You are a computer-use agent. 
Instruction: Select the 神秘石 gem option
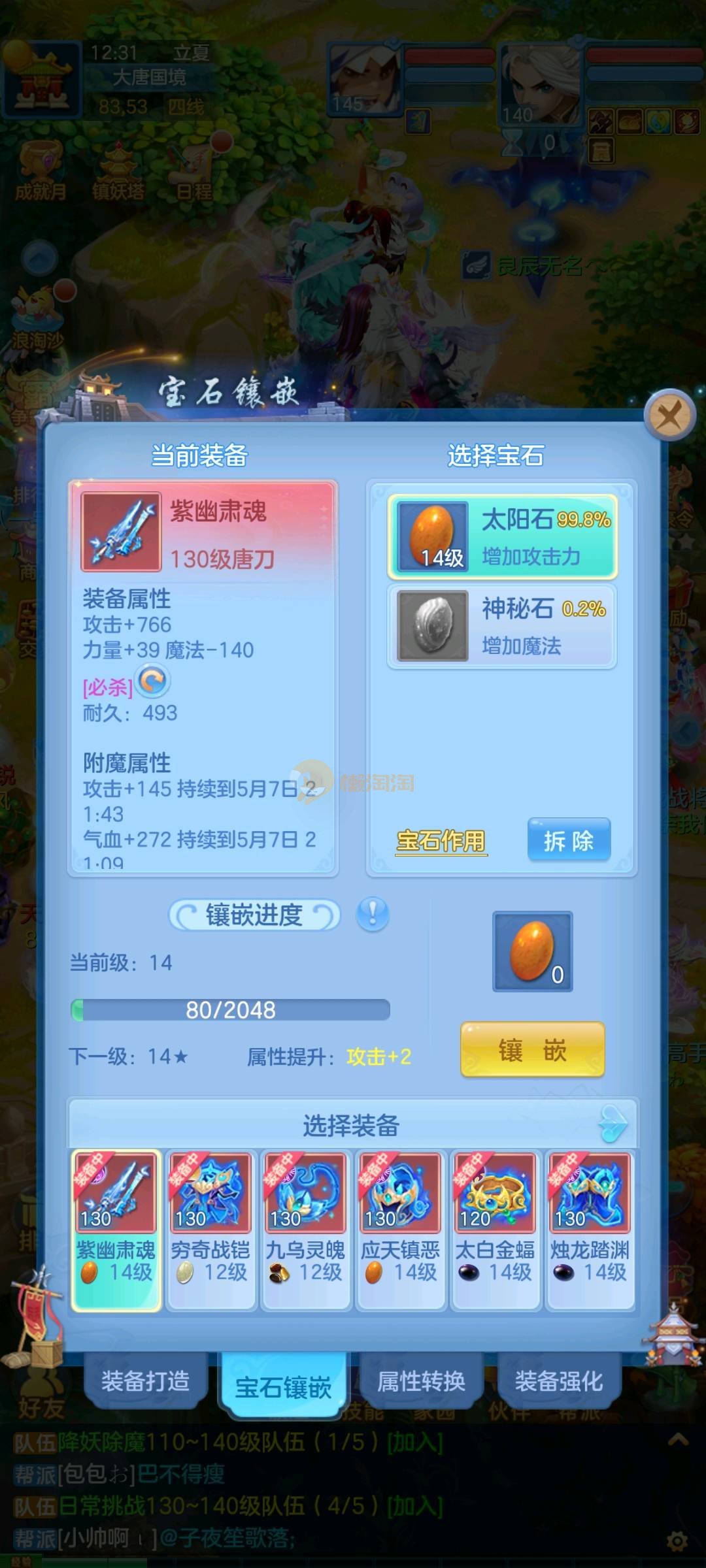pos(502,626)
